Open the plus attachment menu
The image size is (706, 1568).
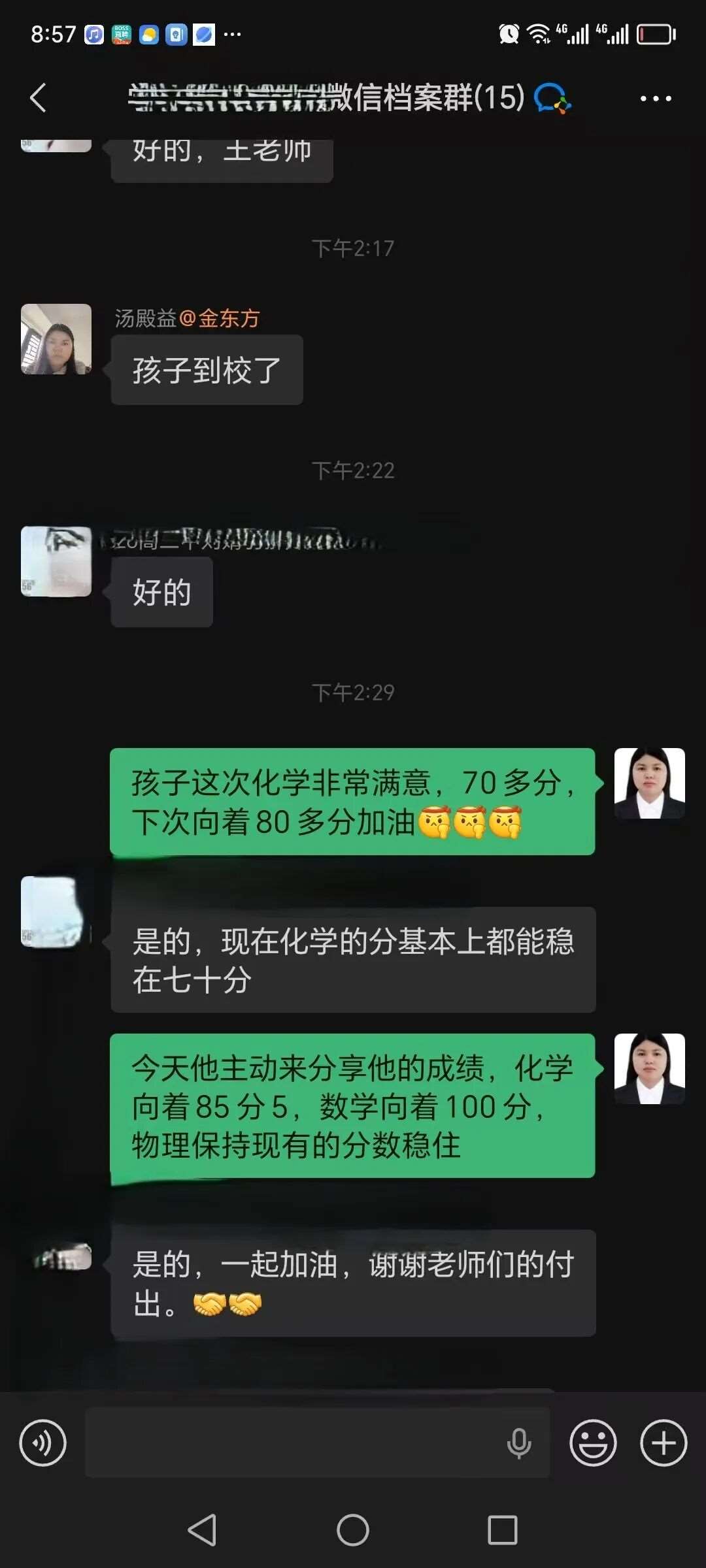(x=663, y=1443)
